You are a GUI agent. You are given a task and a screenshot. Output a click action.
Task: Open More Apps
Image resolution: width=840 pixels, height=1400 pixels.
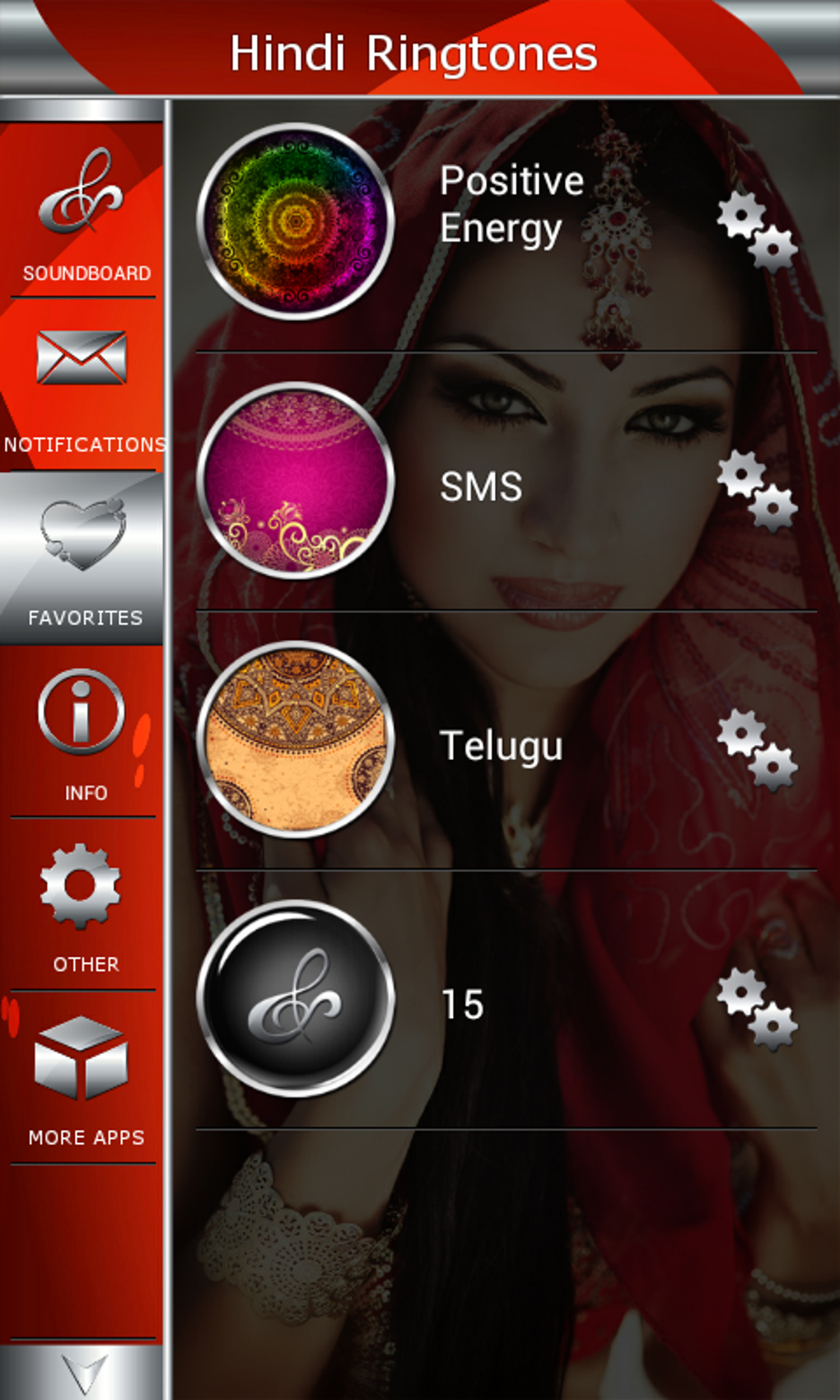[x=82, y=1078]
